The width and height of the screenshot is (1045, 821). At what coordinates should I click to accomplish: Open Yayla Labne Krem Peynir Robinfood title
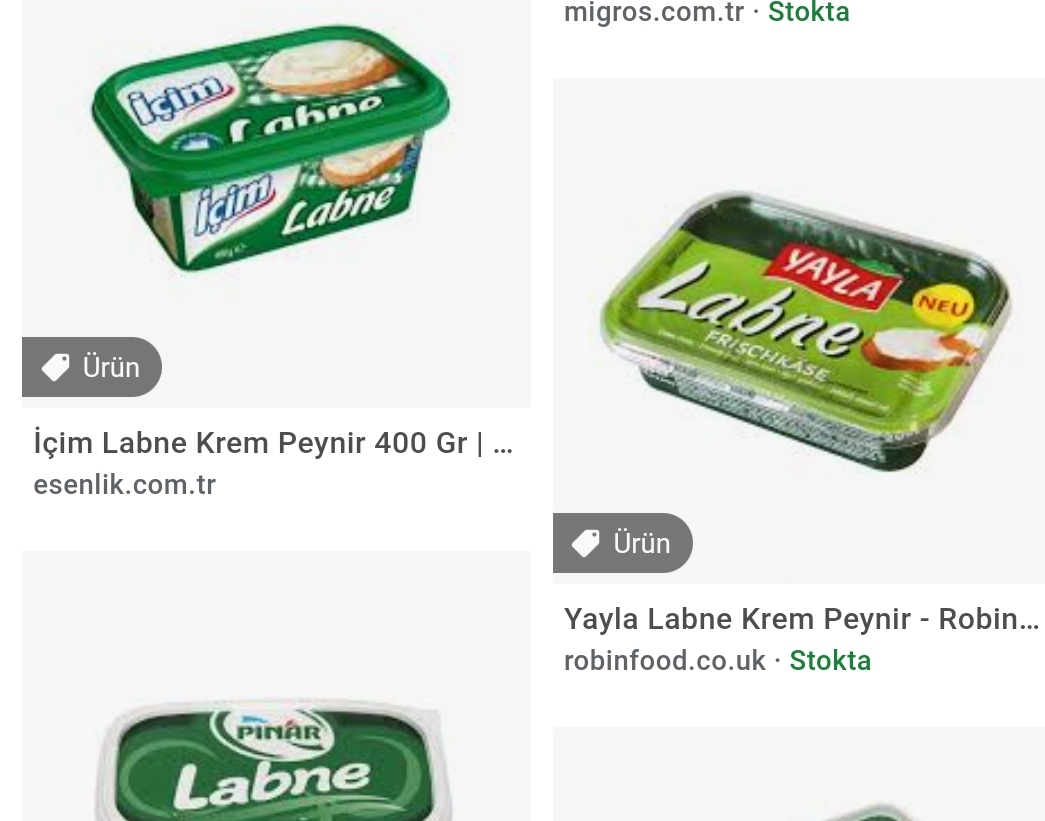pos(801,619)
